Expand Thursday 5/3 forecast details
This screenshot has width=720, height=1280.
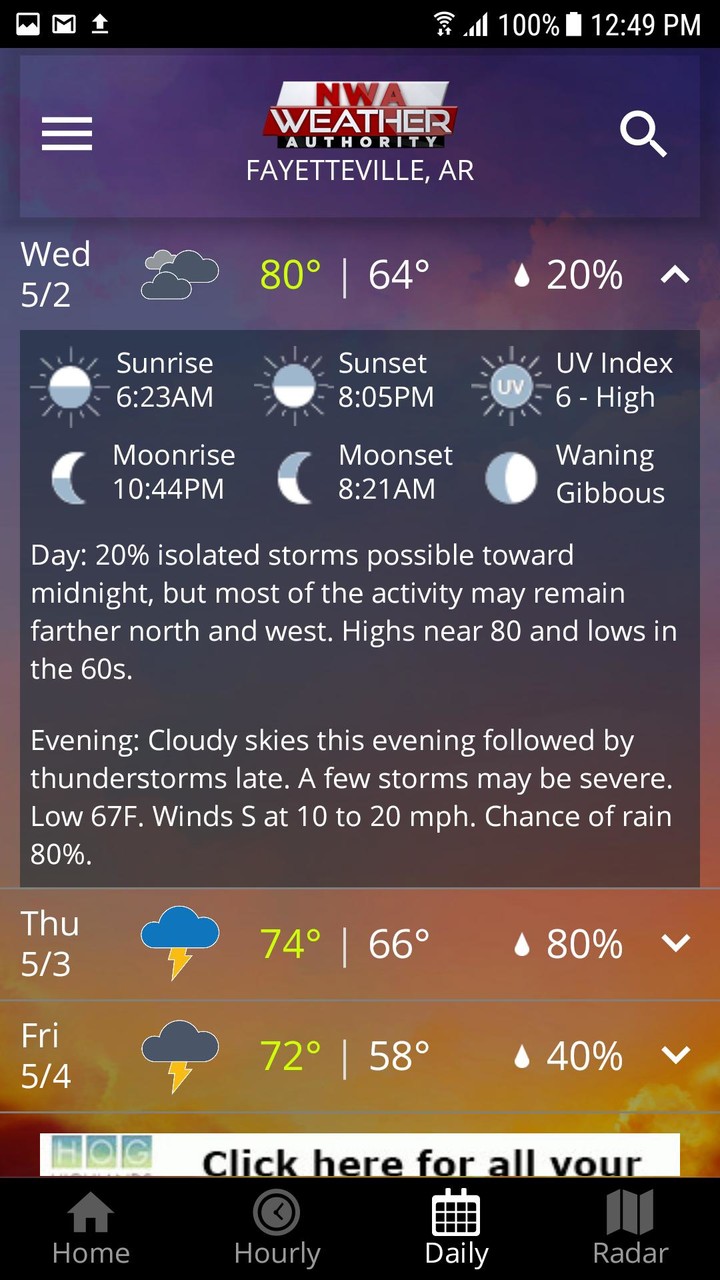[x=675, y=943]
